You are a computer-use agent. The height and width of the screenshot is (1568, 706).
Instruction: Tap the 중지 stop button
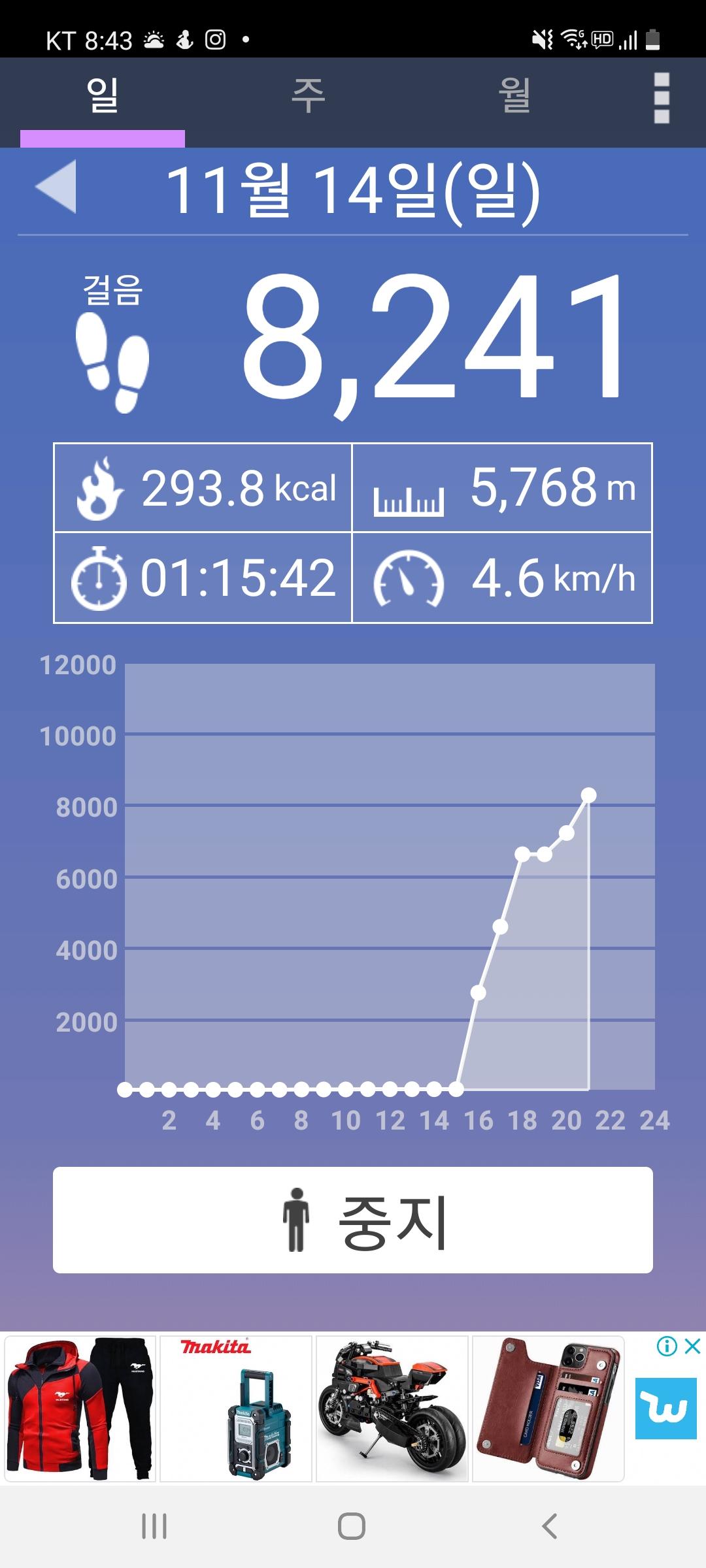353,1219
